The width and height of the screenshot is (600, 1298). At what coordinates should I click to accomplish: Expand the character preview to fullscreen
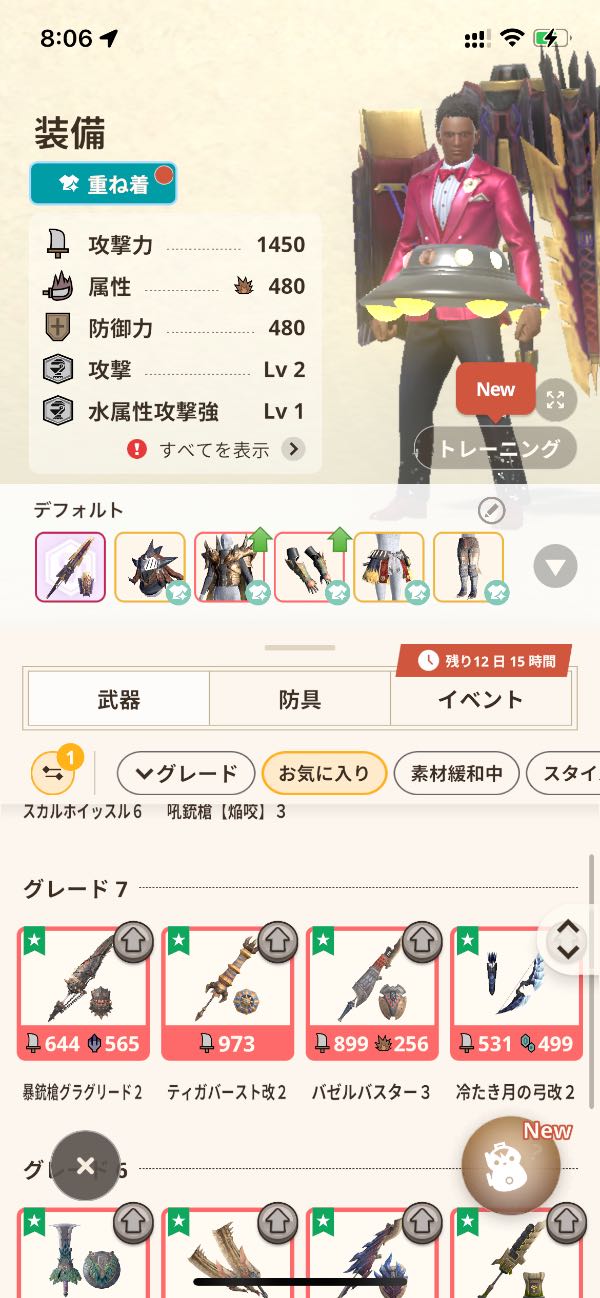coord(555,400)
